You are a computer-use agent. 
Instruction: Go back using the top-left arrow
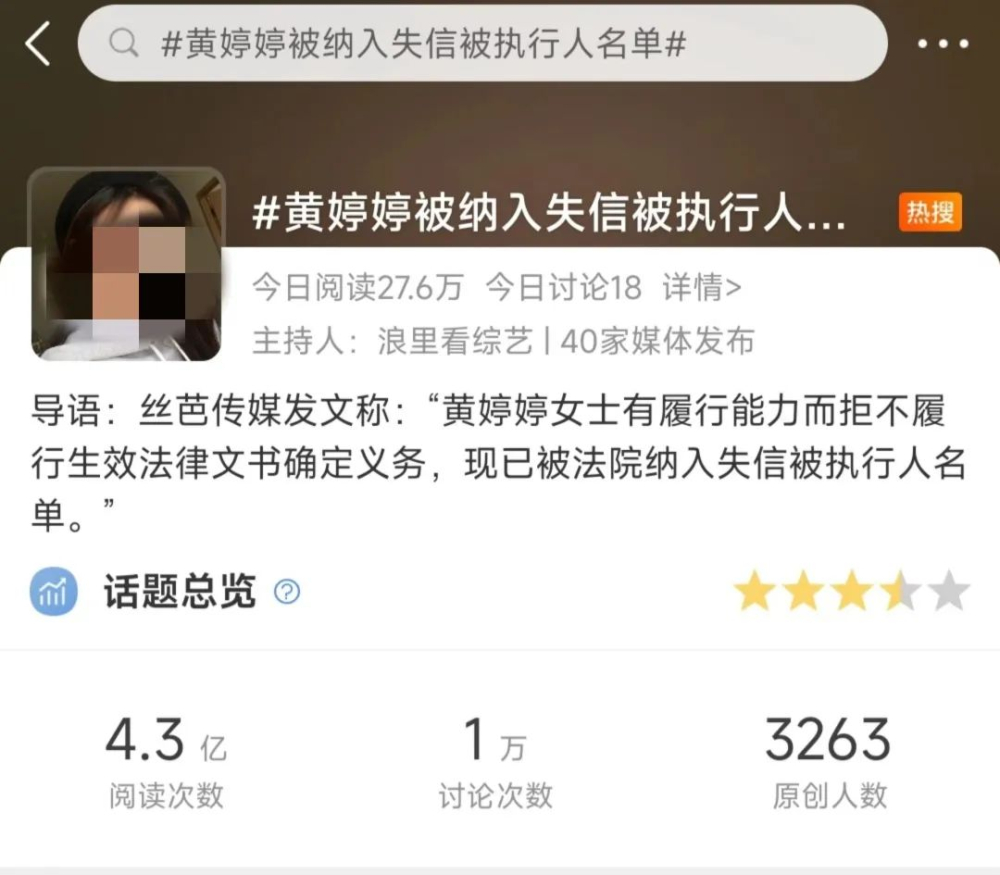[x=38, y=44]
